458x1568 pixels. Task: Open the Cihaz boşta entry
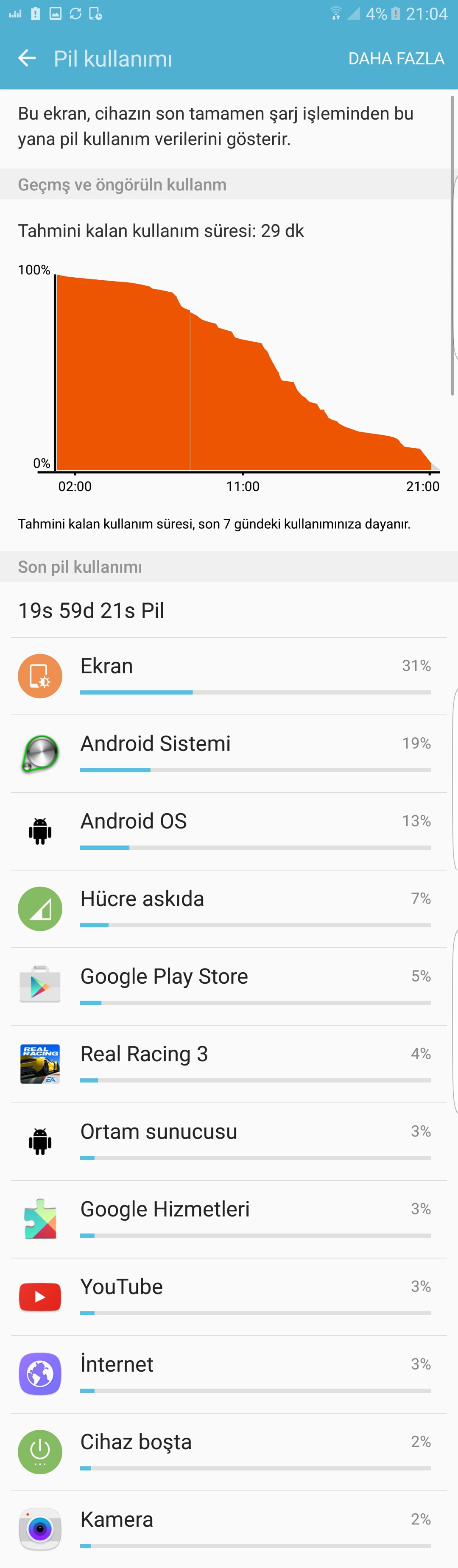click(229, 1452)
